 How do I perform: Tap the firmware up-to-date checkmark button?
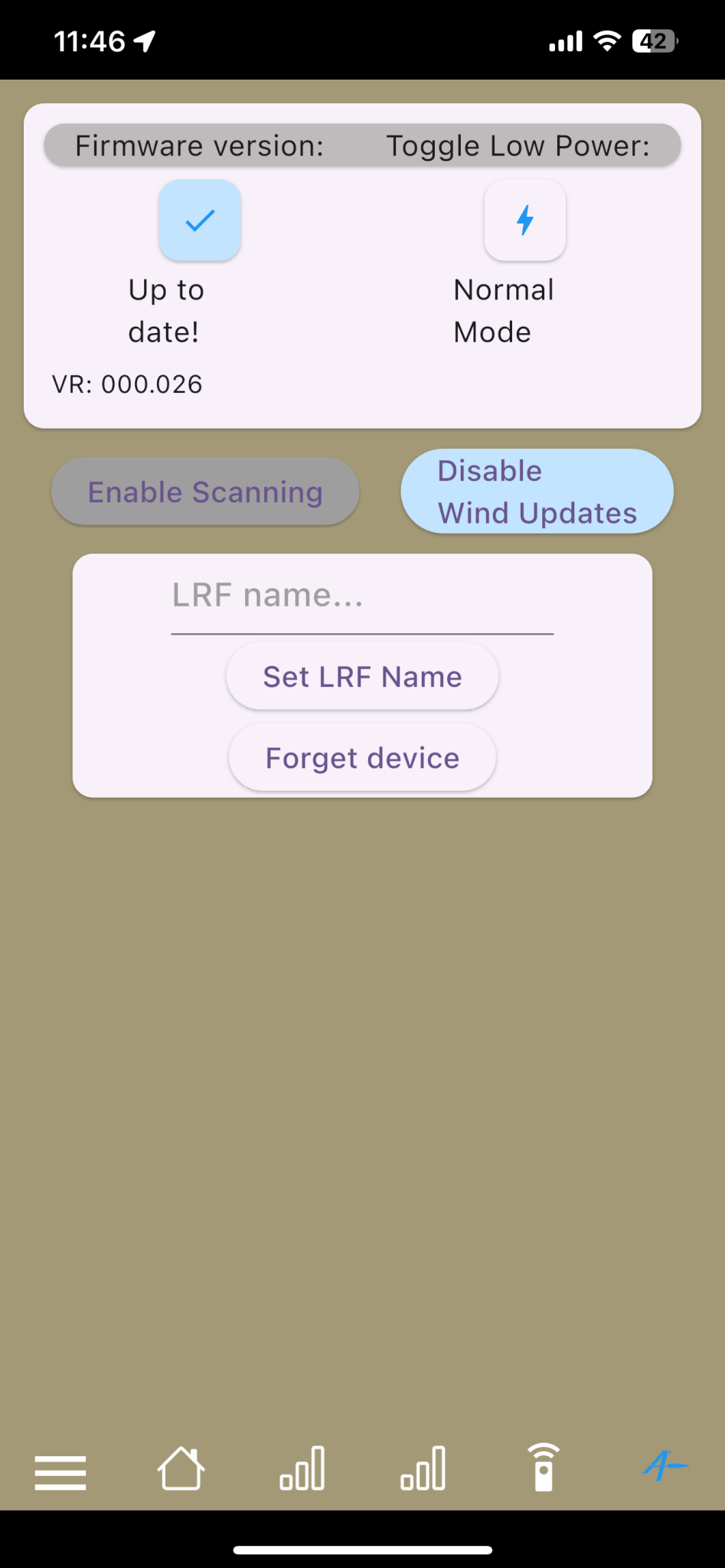(200, 220)
